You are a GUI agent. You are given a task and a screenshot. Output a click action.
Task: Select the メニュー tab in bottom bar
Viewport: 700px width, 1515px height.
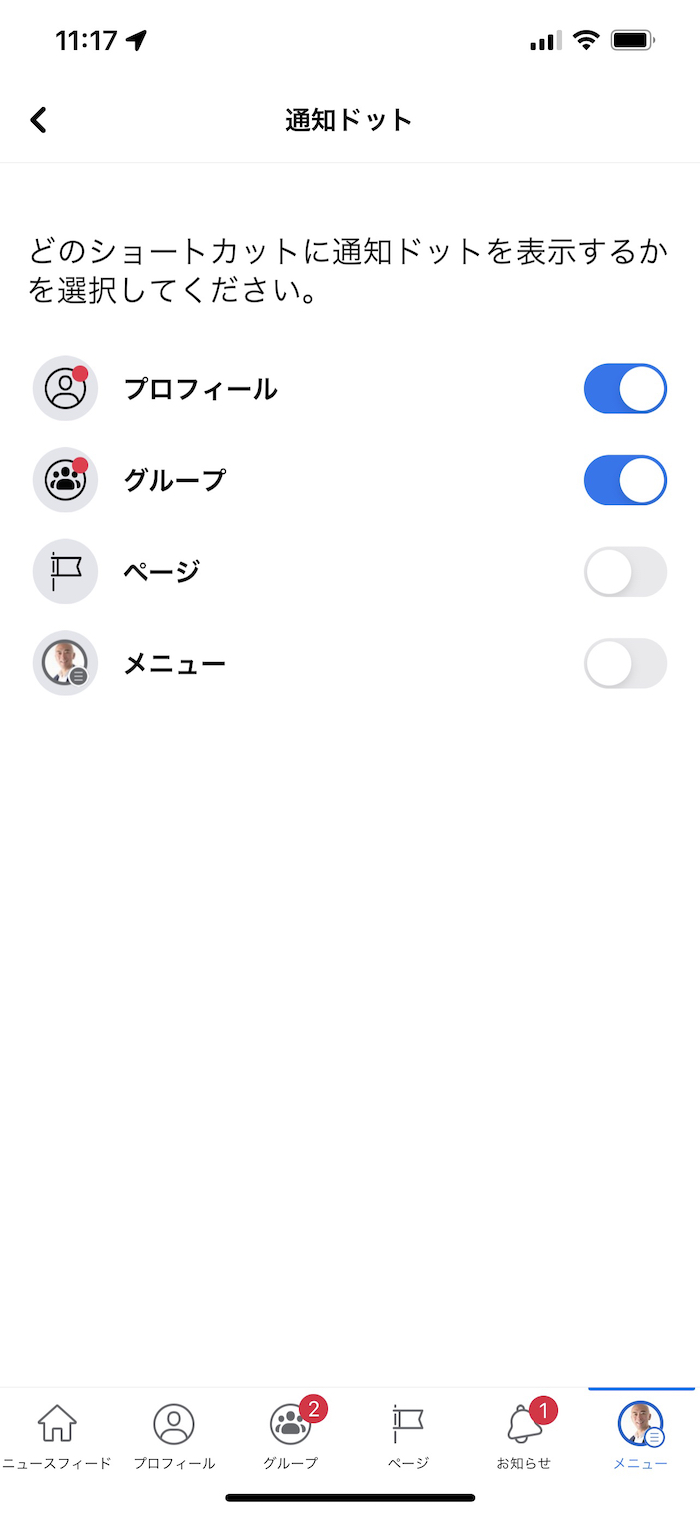pyautogui.click(x=640, y=1436)
